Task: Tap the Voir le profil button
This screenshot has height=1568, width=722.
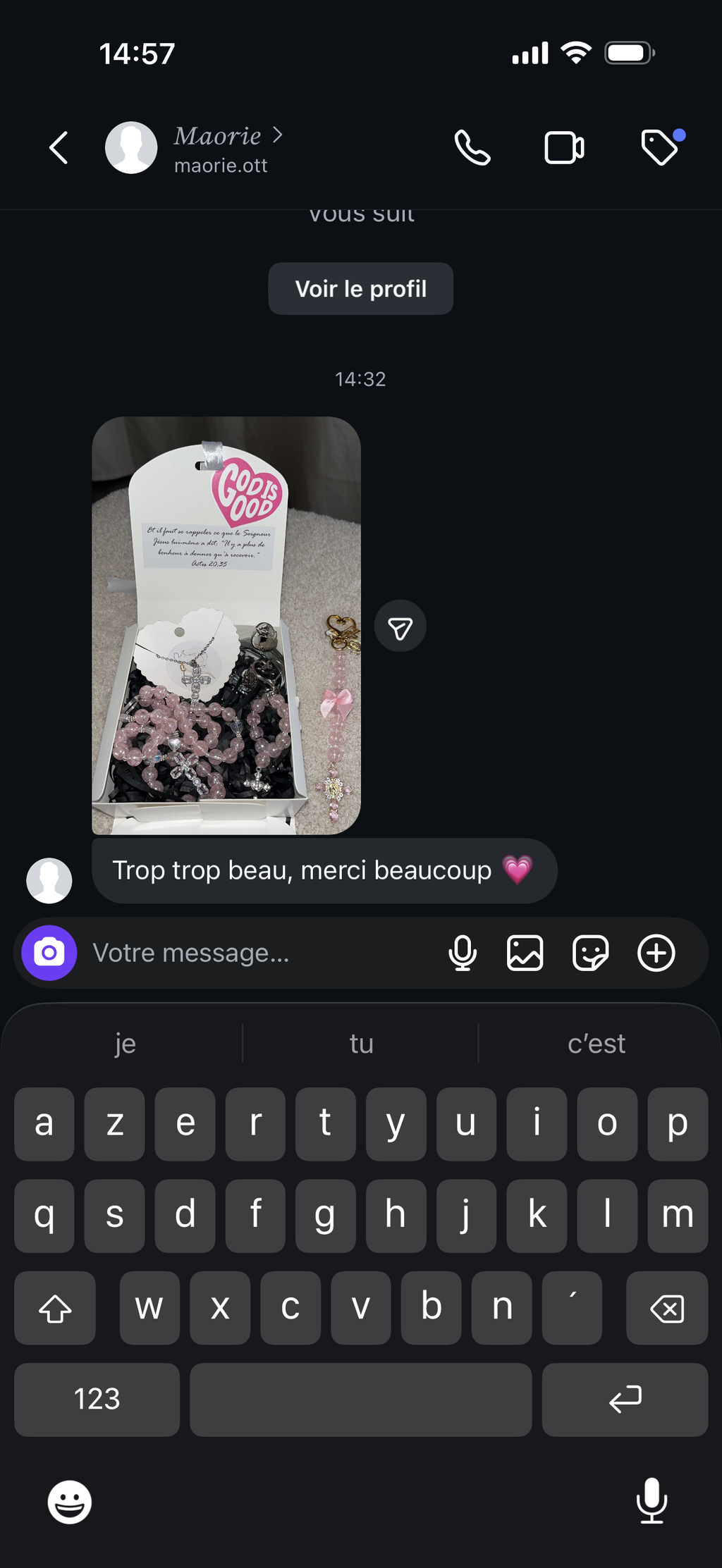Action: tap(360, 289)
